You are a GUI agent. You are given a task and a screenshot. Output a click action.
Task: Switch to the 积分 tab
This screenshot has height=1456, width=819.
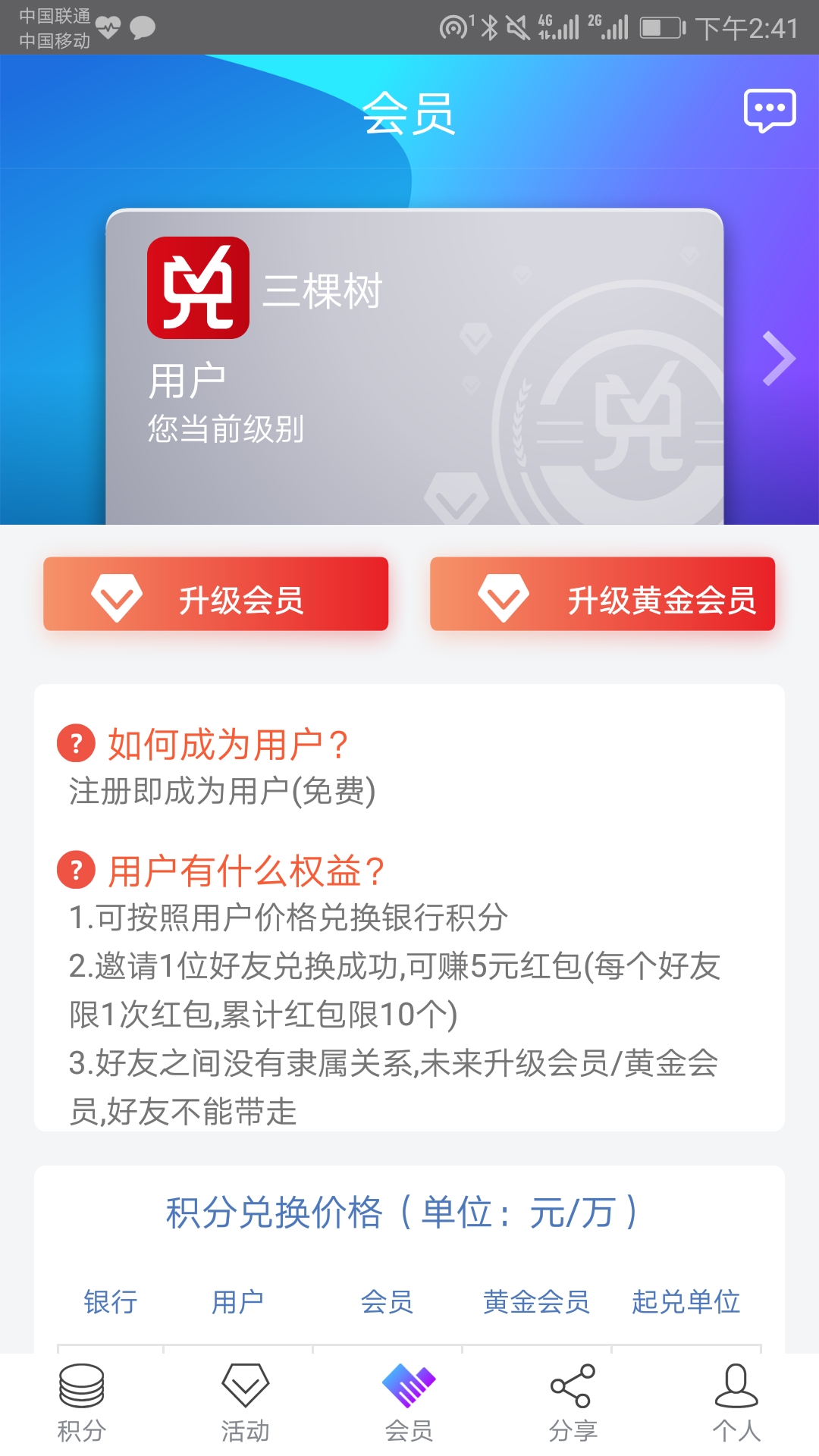[x=81, y=1402]
